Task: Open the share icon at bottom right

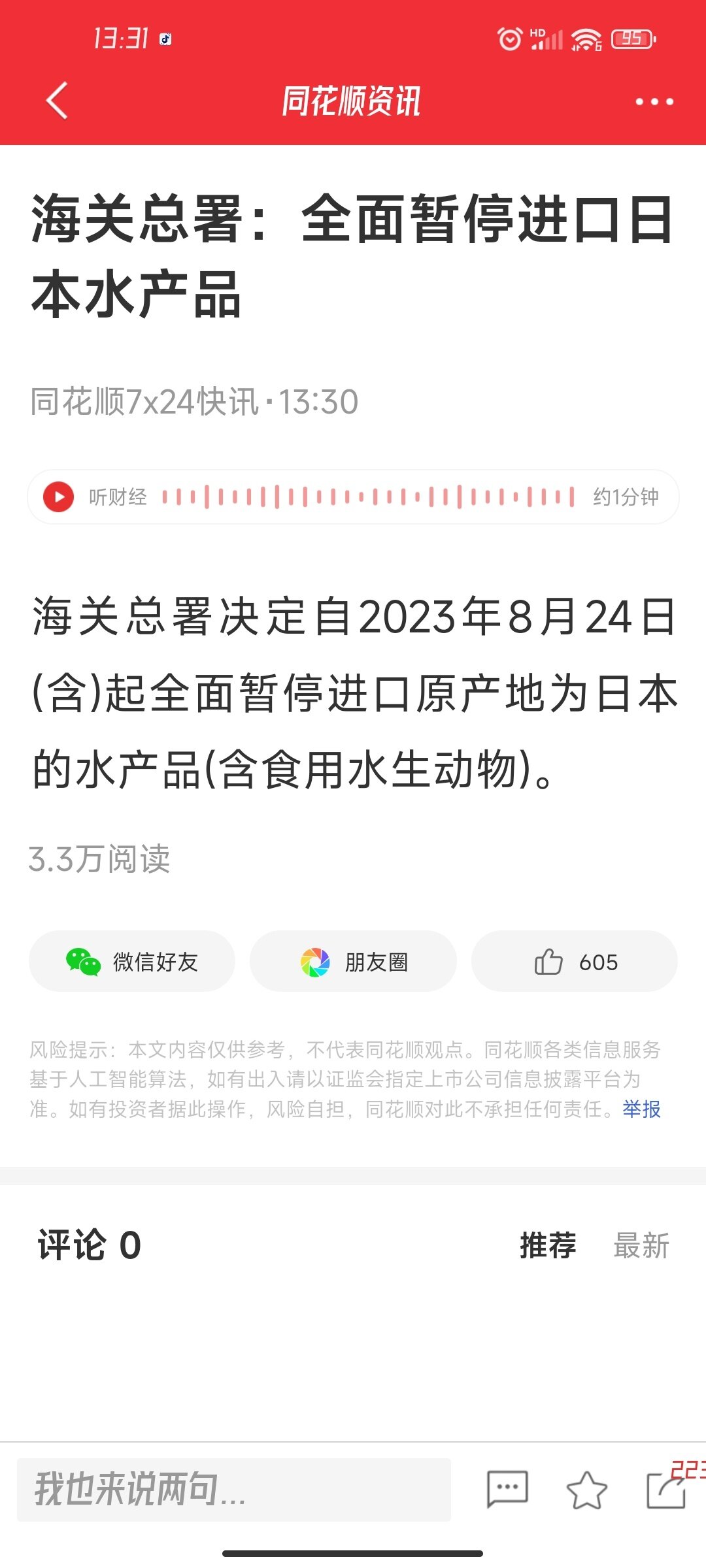Action: [666, 1490]
